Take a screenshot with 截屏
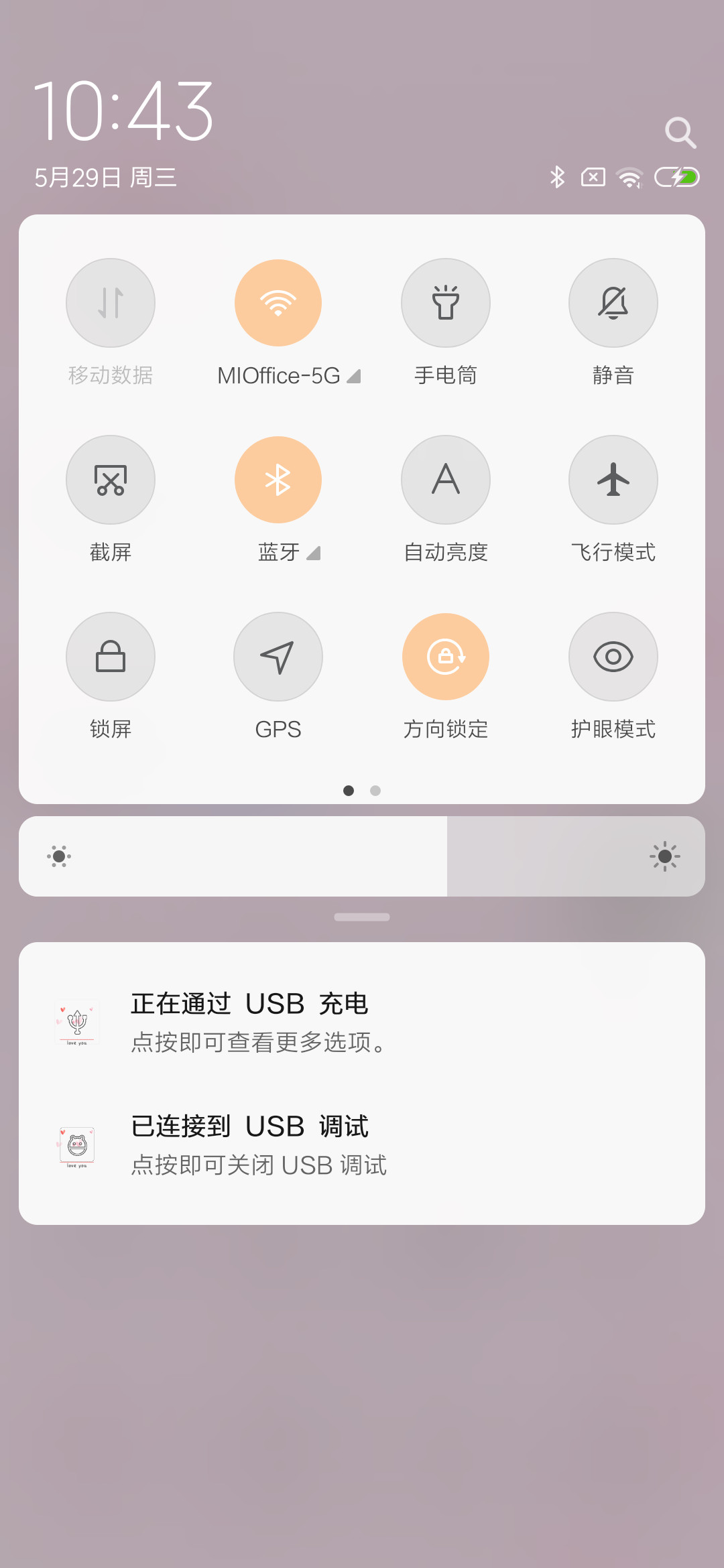The height and width of the screenshot is (1568, 724). pyautogui.click(x=111, y=480)
